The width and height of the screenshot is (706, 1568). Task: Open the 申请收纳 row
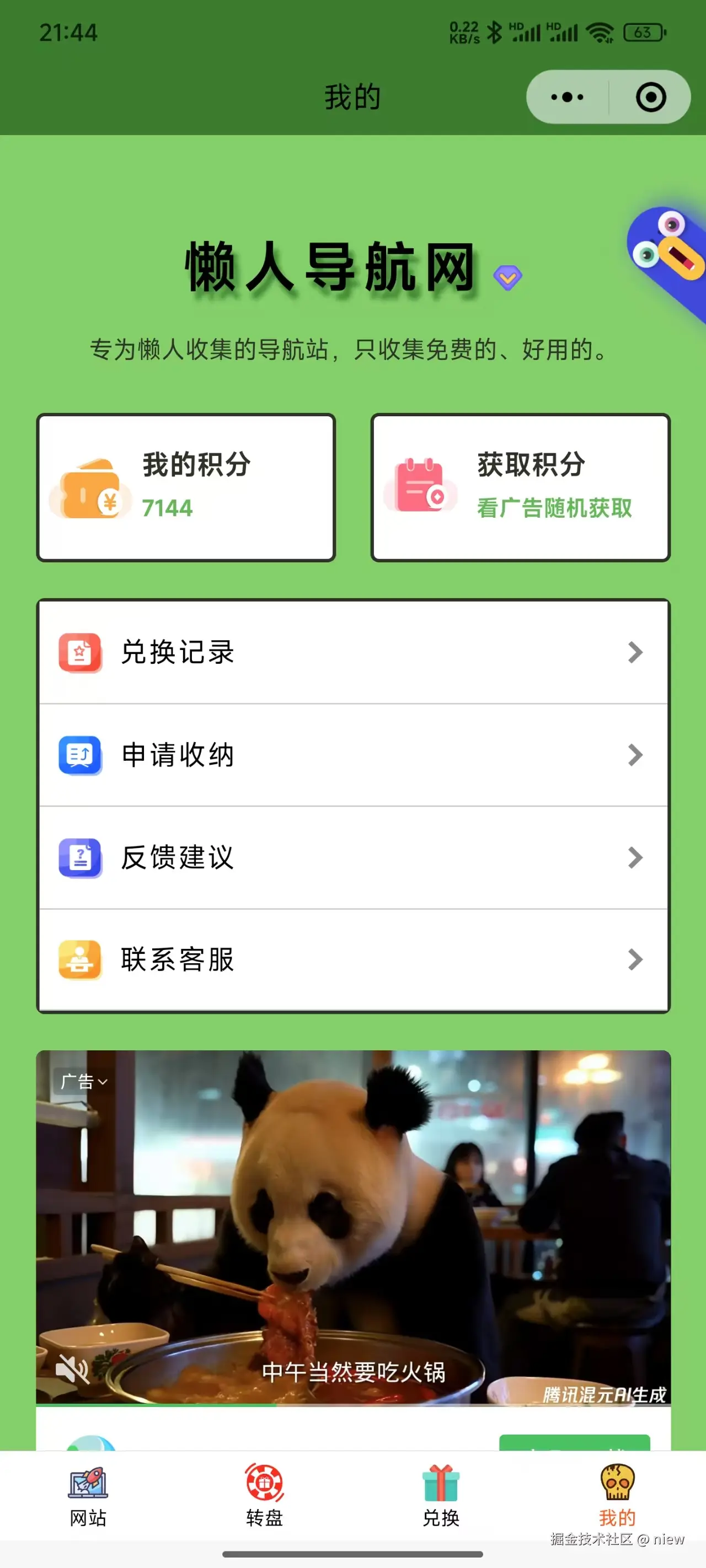(354, 755)
